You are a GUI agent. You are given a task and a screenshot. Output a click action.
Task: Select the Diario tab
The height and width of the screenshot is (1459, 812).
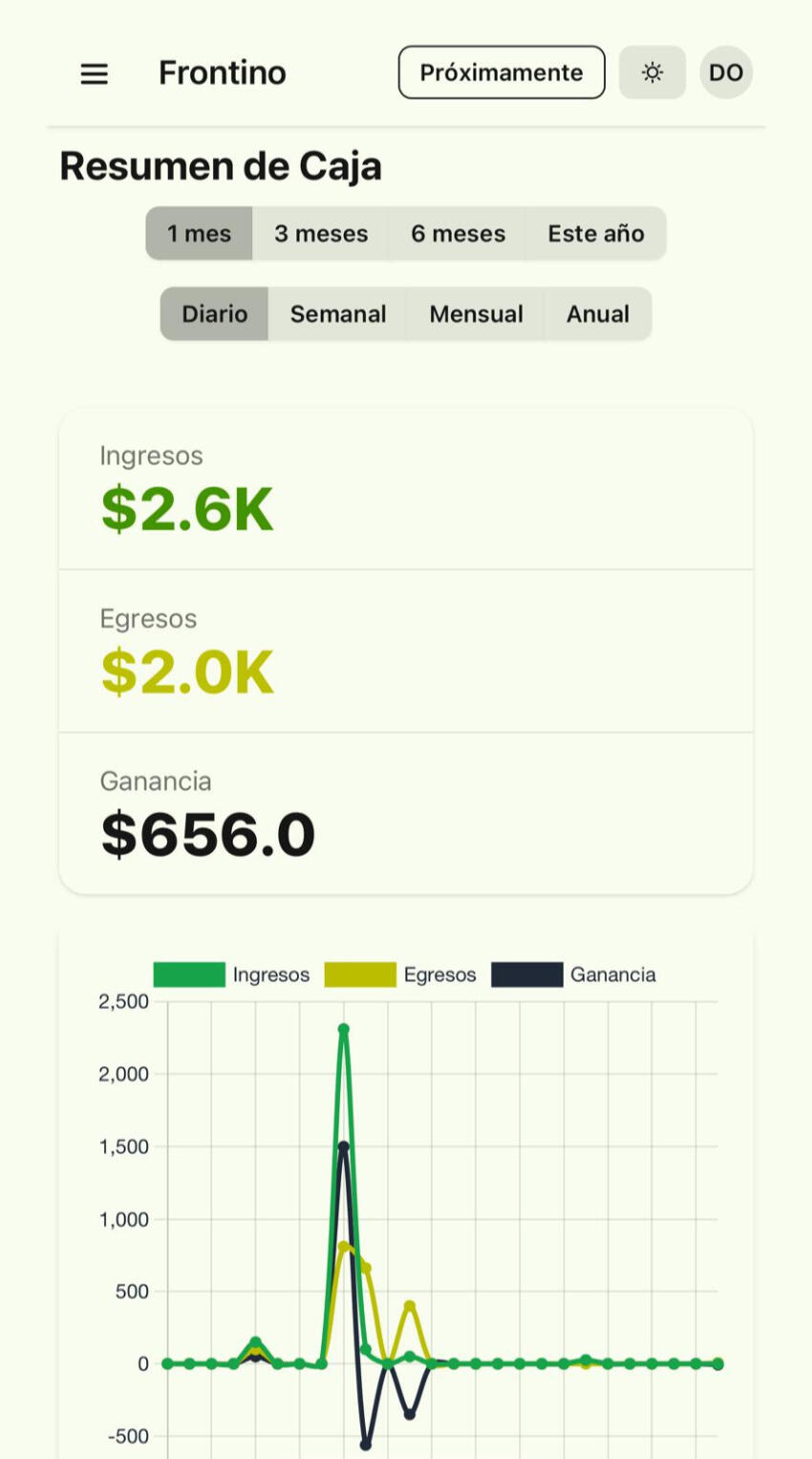[x=214, y=313]
